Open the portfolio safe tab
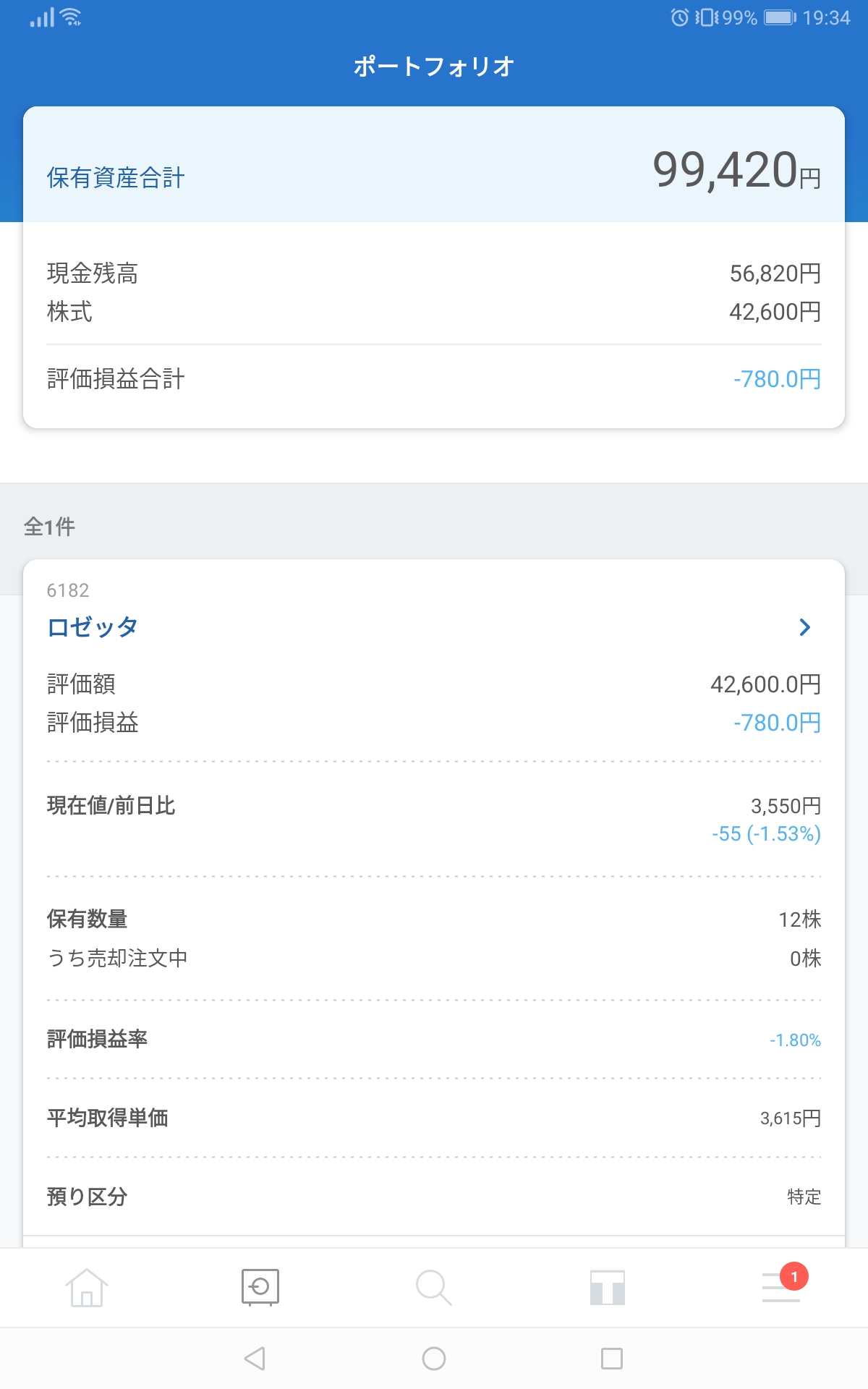Viewport: 868px width, 1389px height. 260,1288
